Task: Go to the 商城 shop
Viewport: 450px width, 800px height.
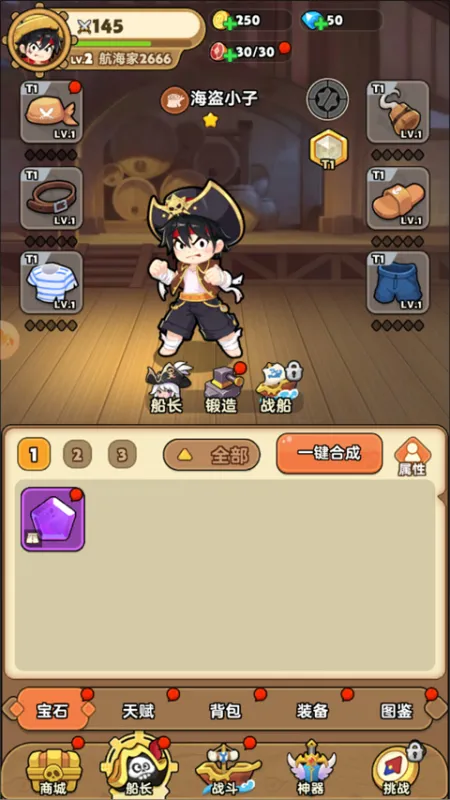Action: tap(53, 772)
